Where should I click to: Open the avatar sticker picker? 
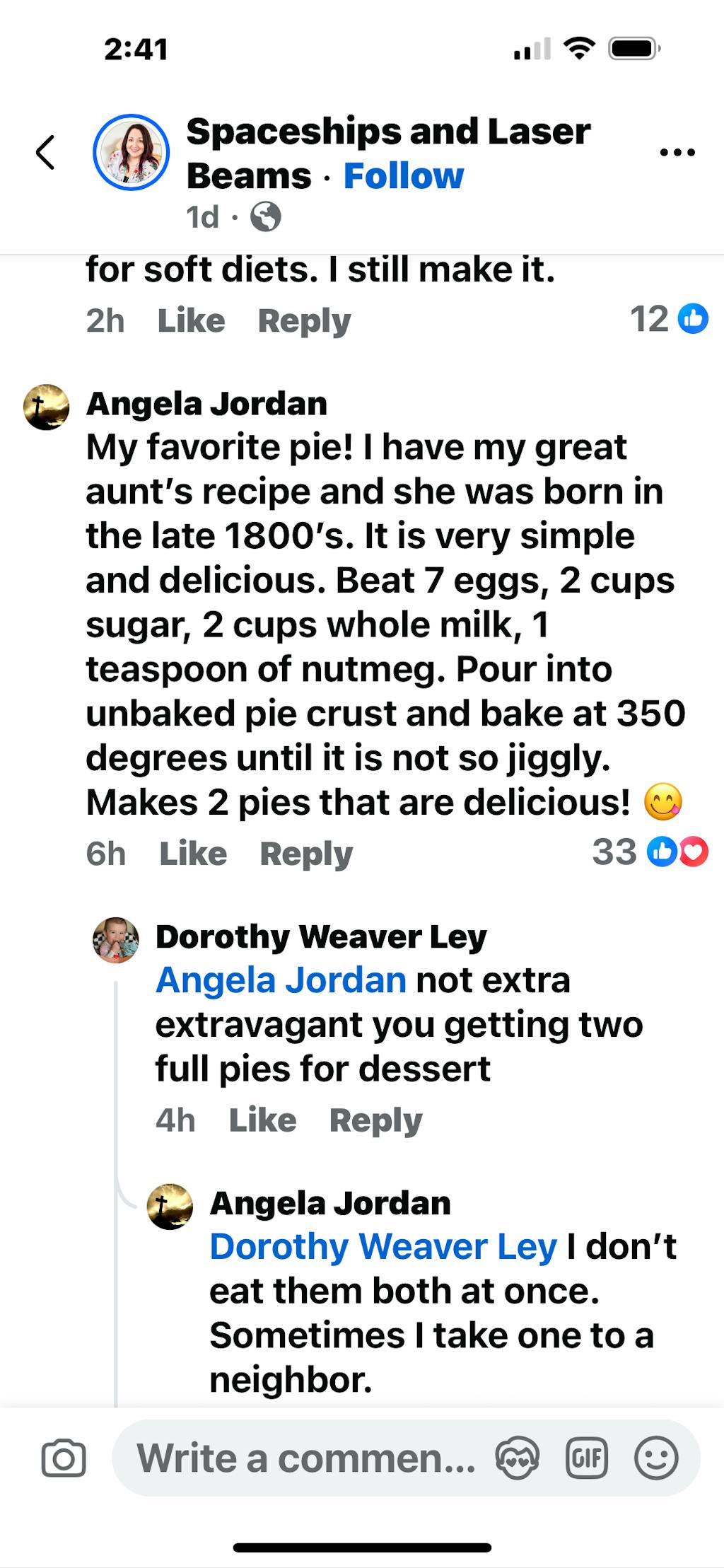coord(518,1458)
